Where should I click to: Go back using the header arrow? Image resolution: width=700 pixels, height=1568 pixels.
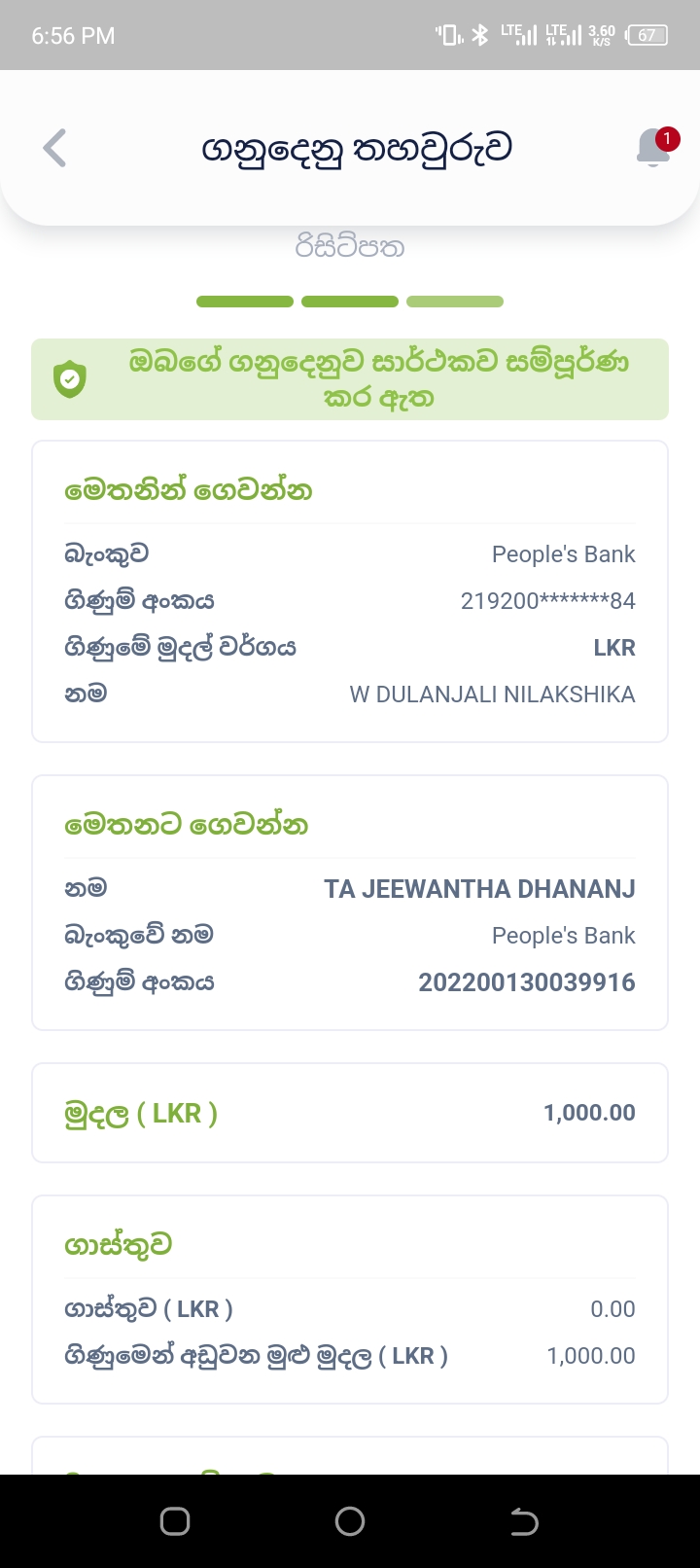click(55, 149)
